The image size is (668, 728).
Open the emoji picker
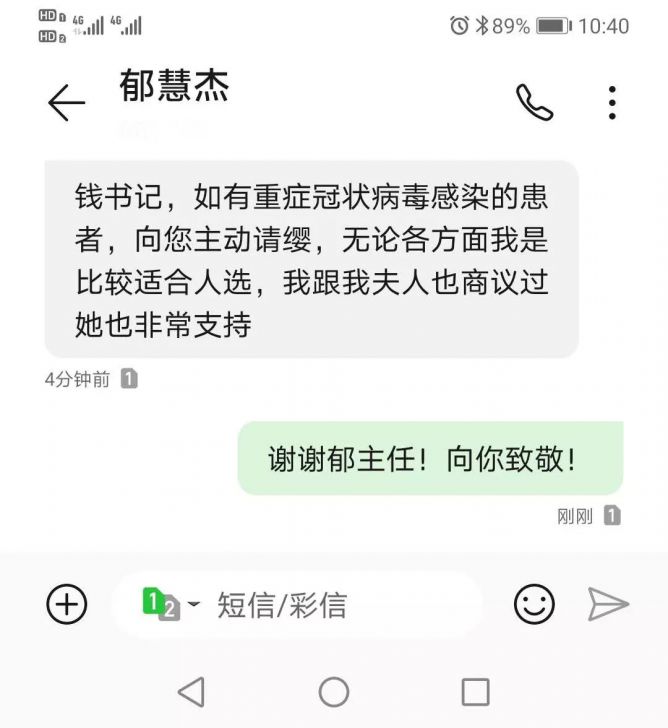(534, 604)
